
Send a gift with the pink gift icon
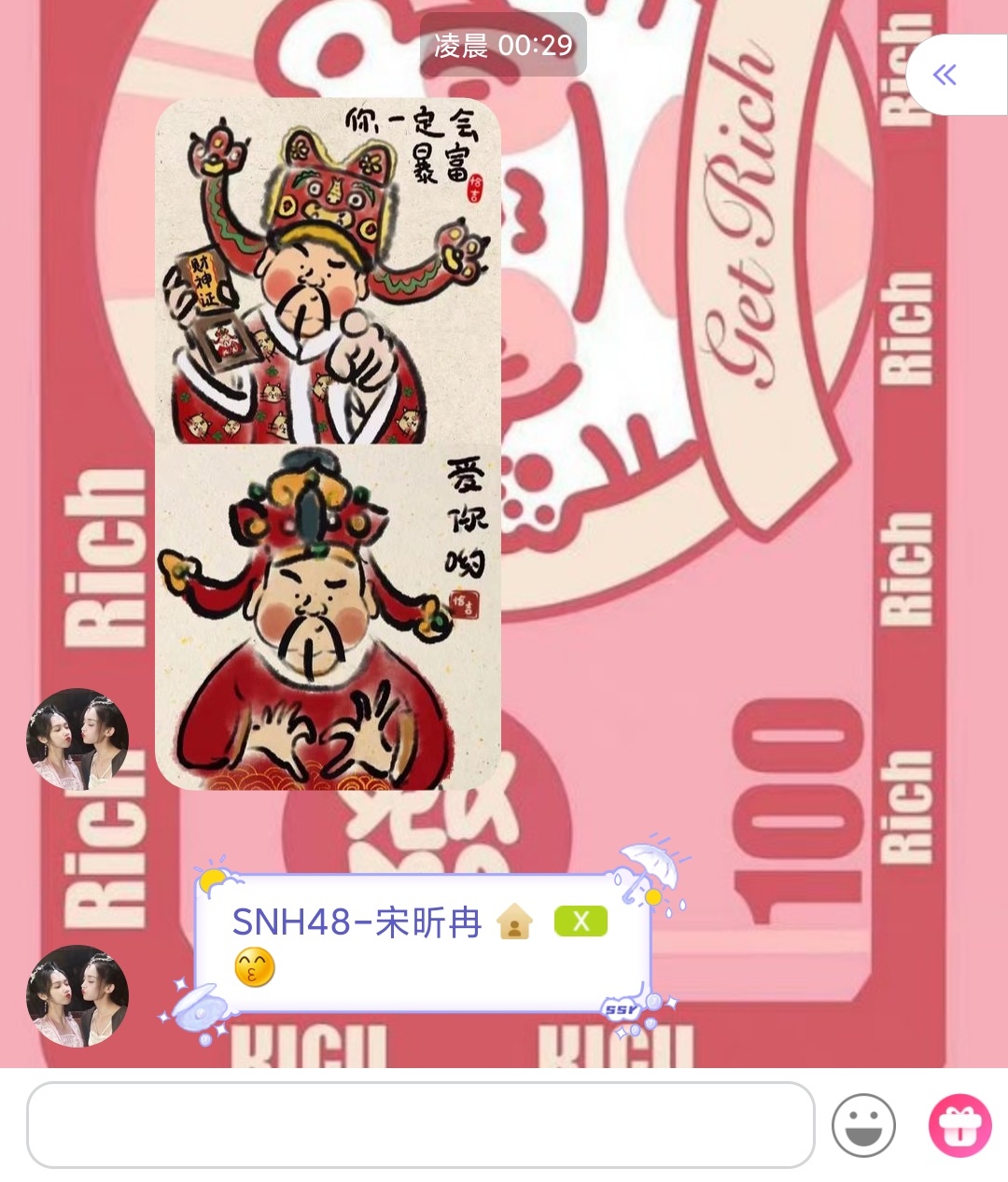coord(959,1125)
